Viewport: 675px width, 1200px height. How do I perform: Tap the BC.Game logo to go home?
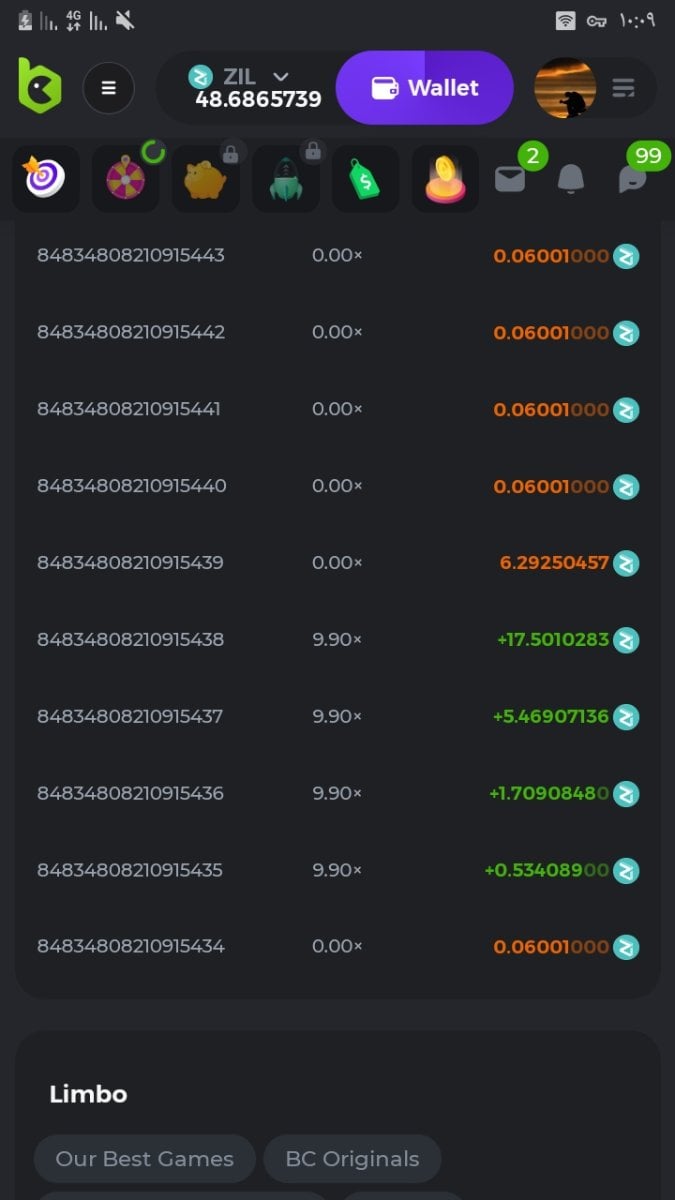(x=40, y=85)
